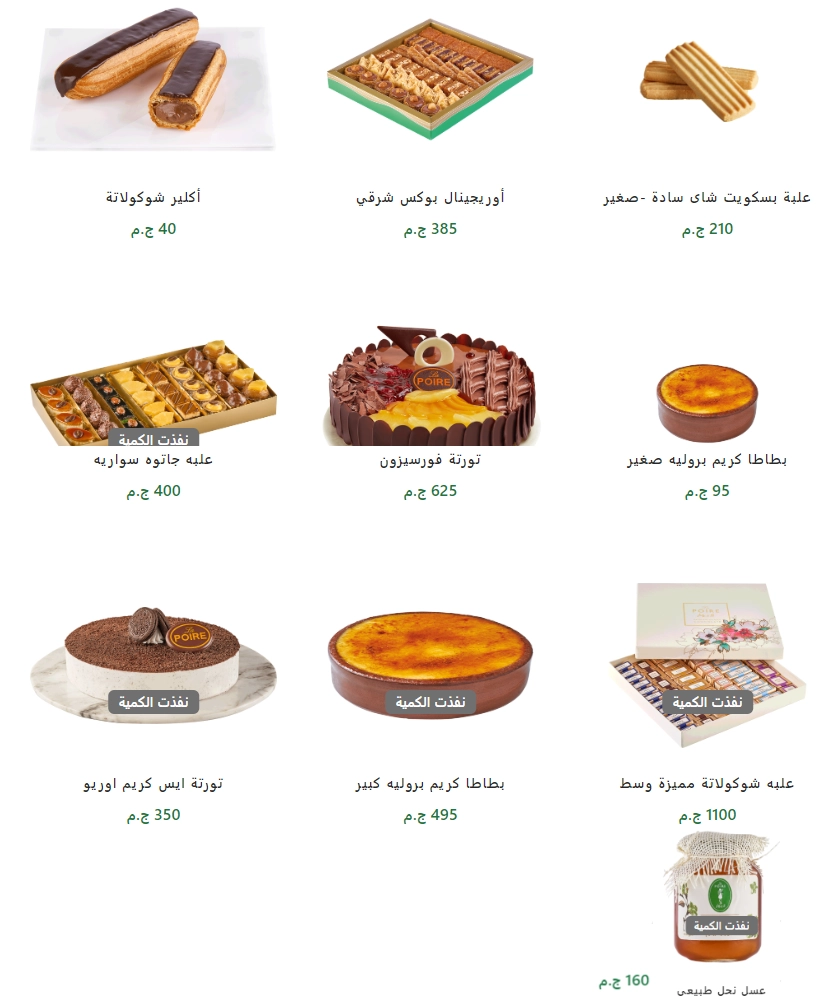View أوريجينال بوكس شرقي product
This screenshot has height=1000, width=832.
430,85
